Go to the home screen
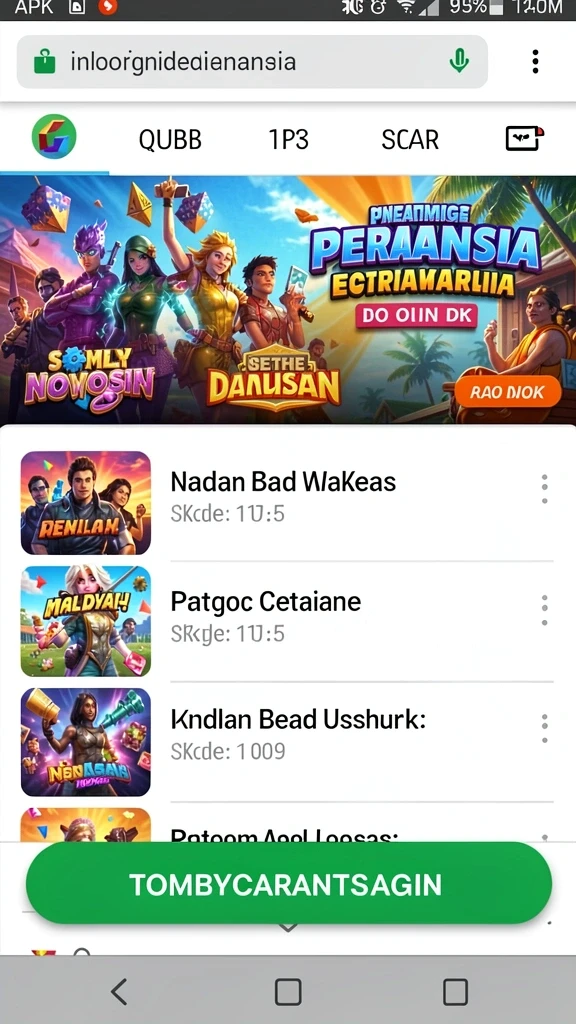 [288, 991]
